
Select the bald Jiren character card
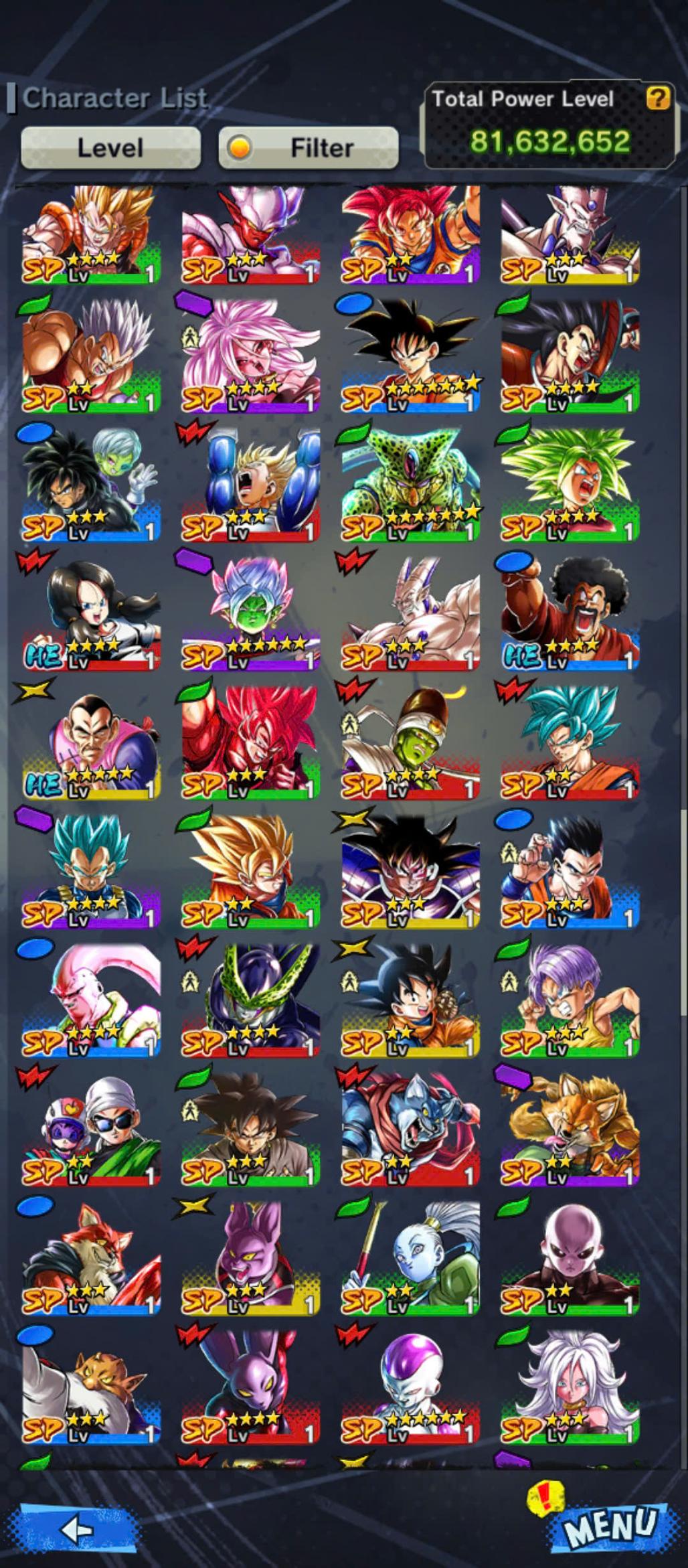[570, 1257]
